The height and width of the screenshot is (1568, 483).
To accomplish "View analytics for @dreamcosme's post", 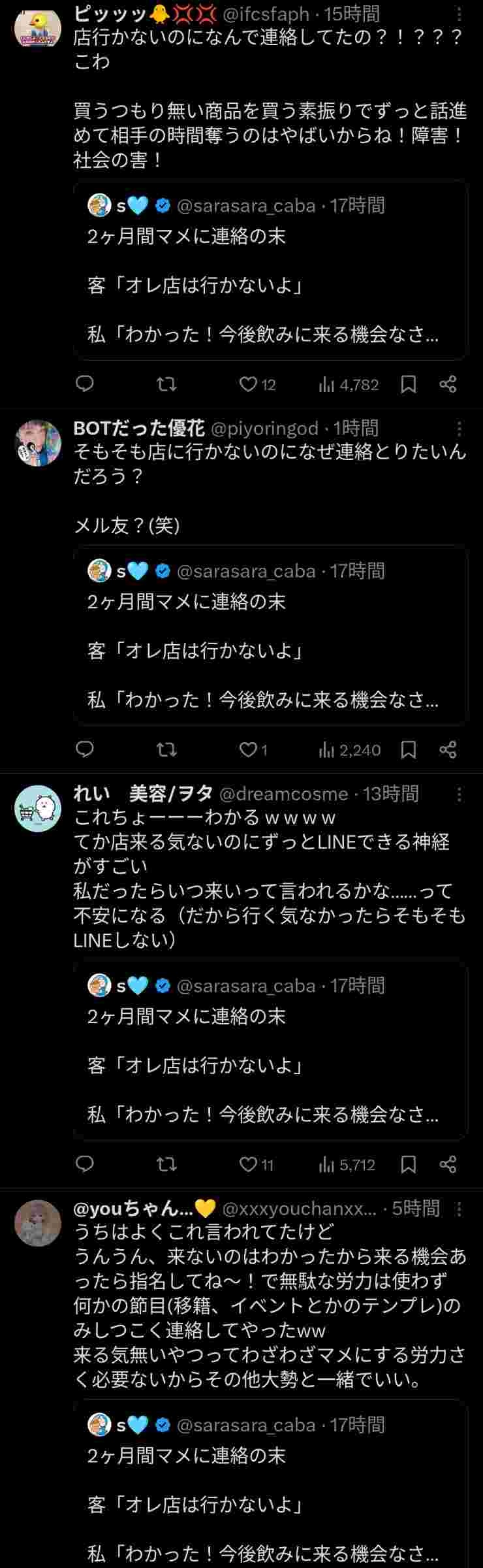I will tap(347, 1164).
